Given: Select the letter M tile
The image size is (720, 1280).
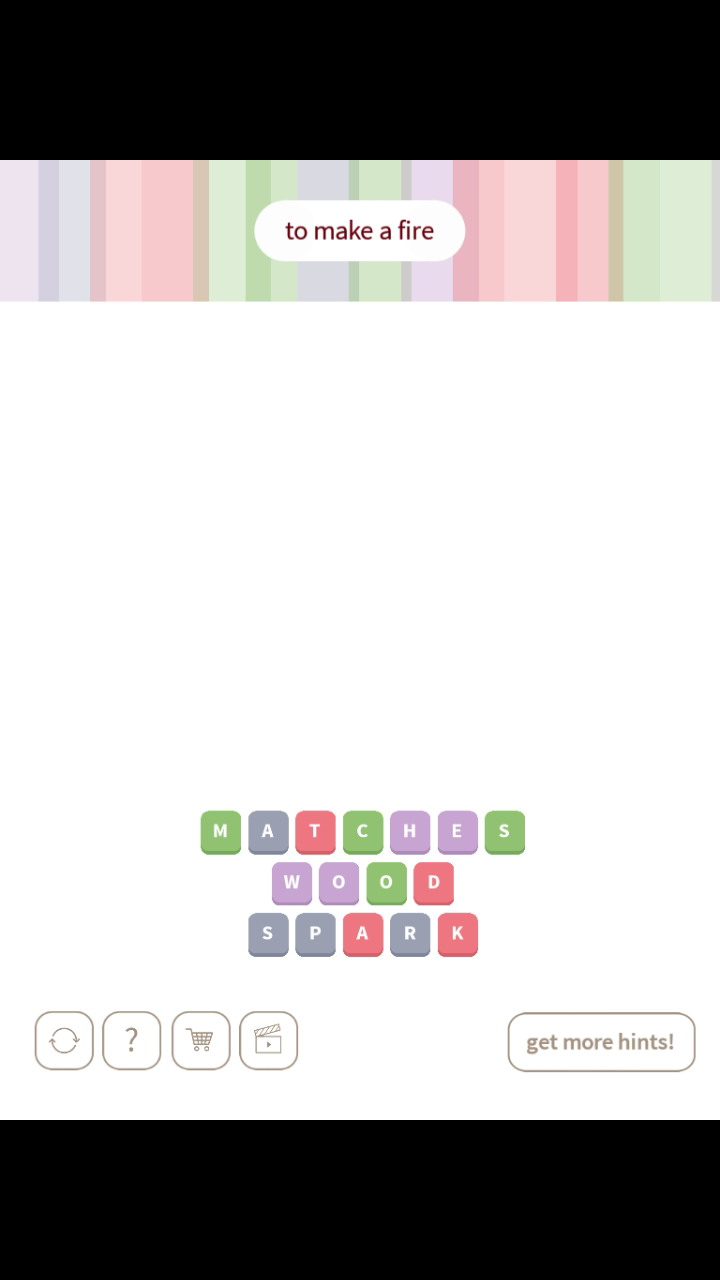Looking at the screenshot, I should pos(220,831).
